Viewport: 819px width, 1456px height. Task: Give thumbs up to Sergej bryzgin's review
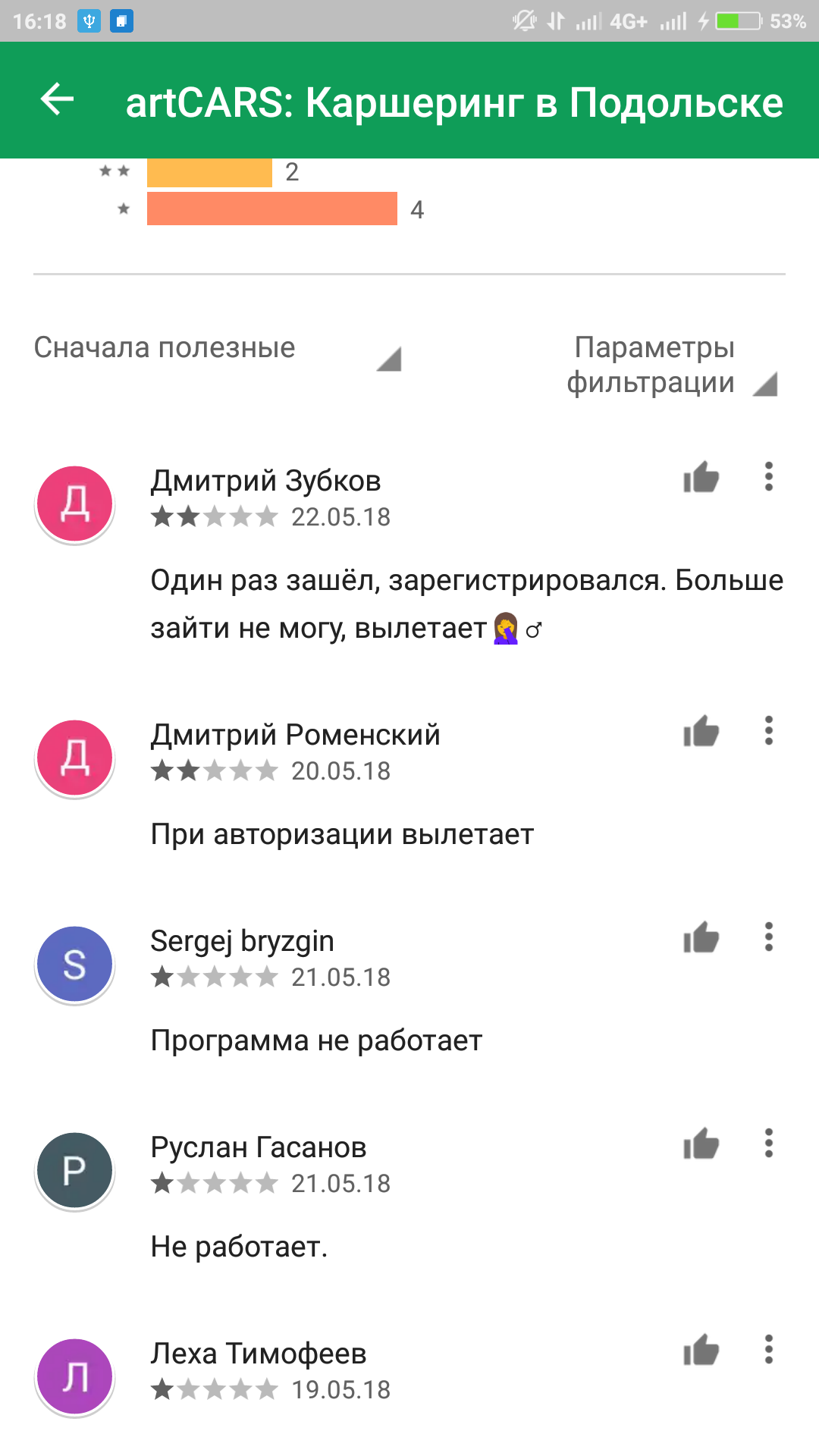click(701, 938)
